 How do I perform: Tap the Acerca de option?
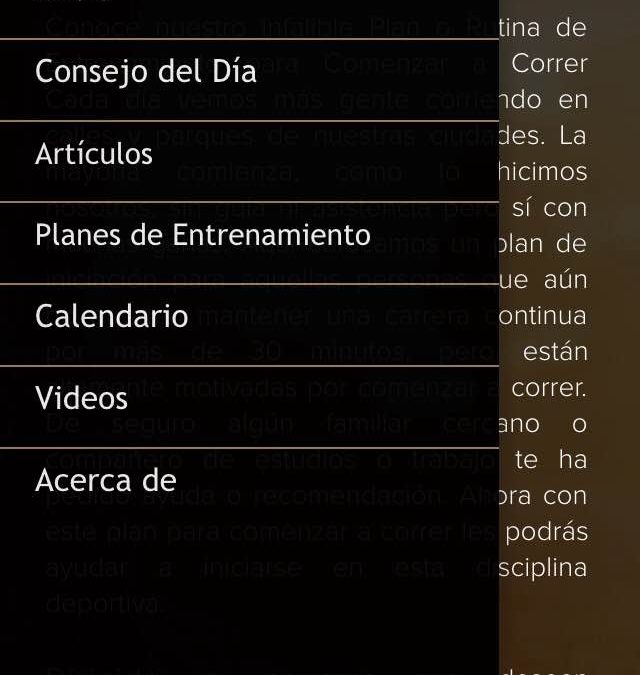click(105, 481)
